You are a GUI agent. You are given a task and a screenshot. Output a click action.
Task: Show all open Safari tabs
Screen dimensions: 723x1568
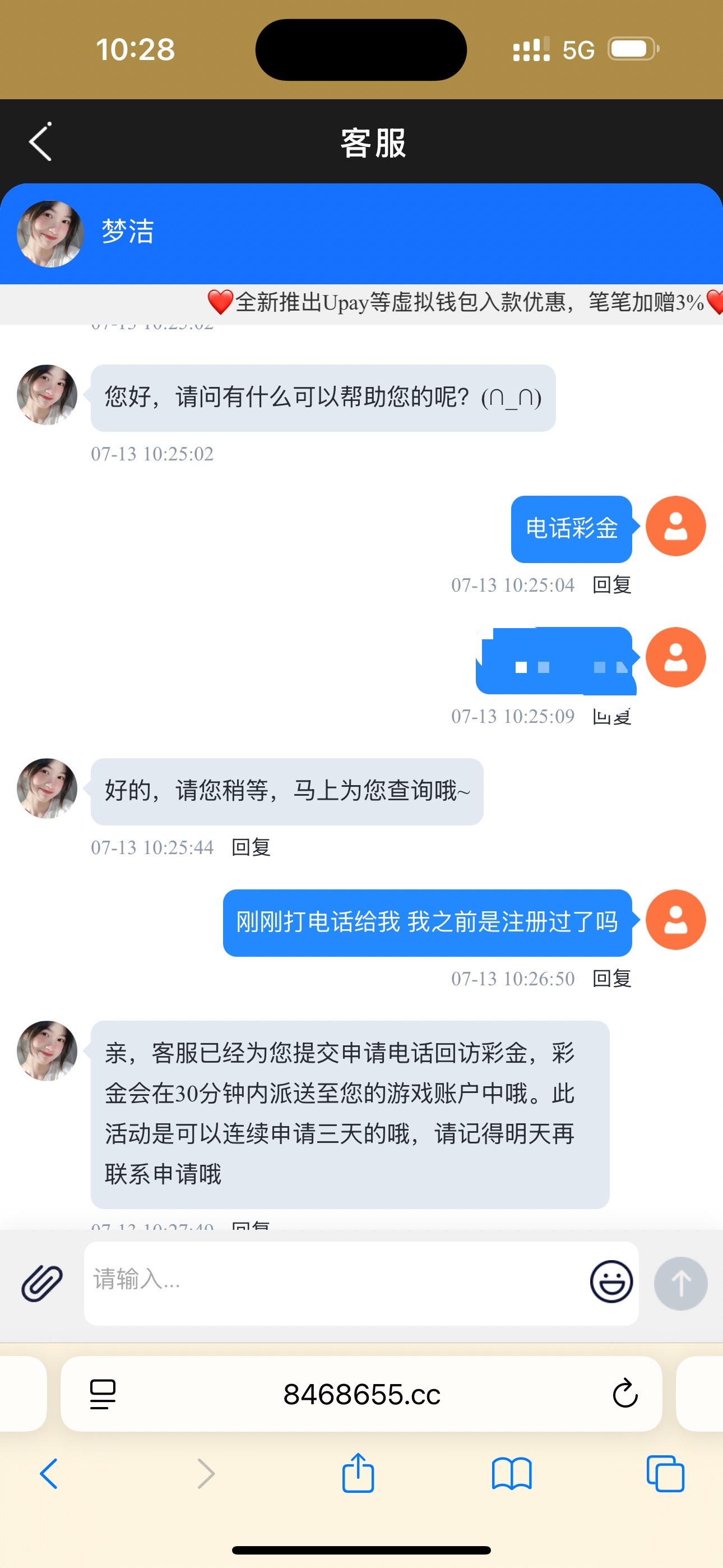pos(665,1474)
